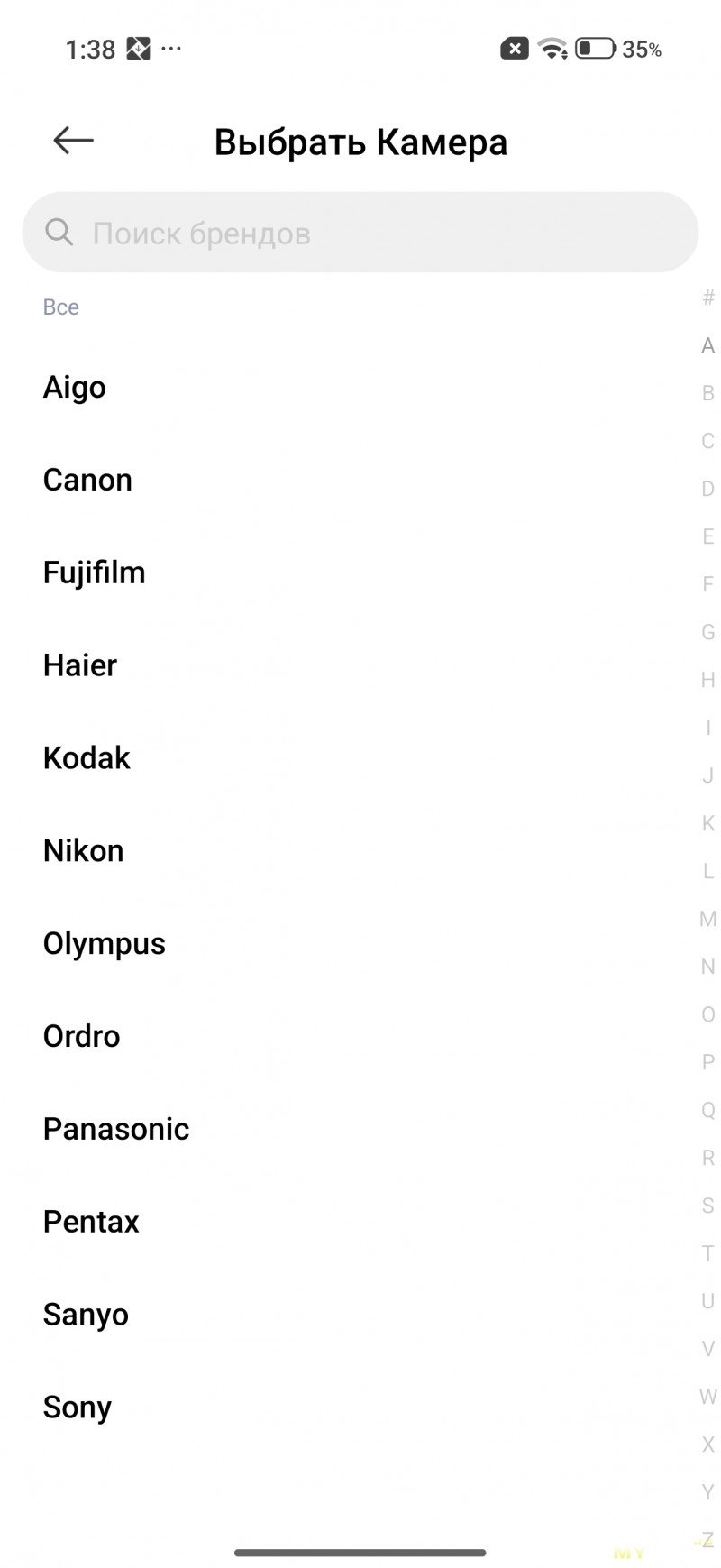Tap the Pentax brand row
The image size is (721, 1568).
(91, 1223)
